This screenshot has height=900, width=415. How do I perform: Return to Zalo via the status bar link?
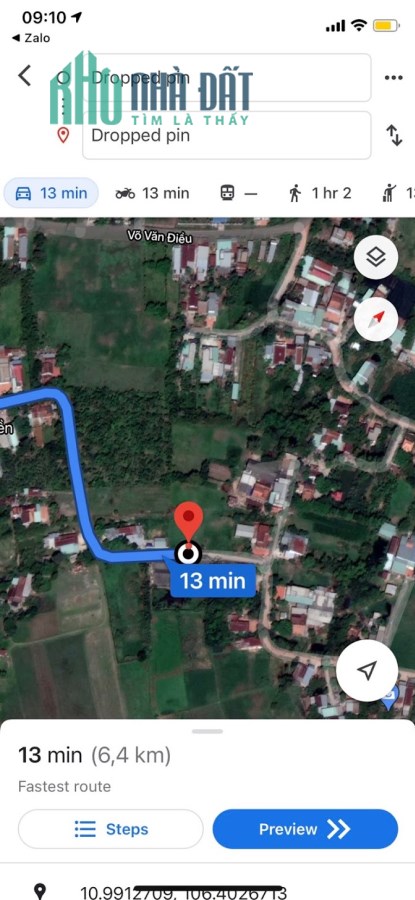[31, 38]
